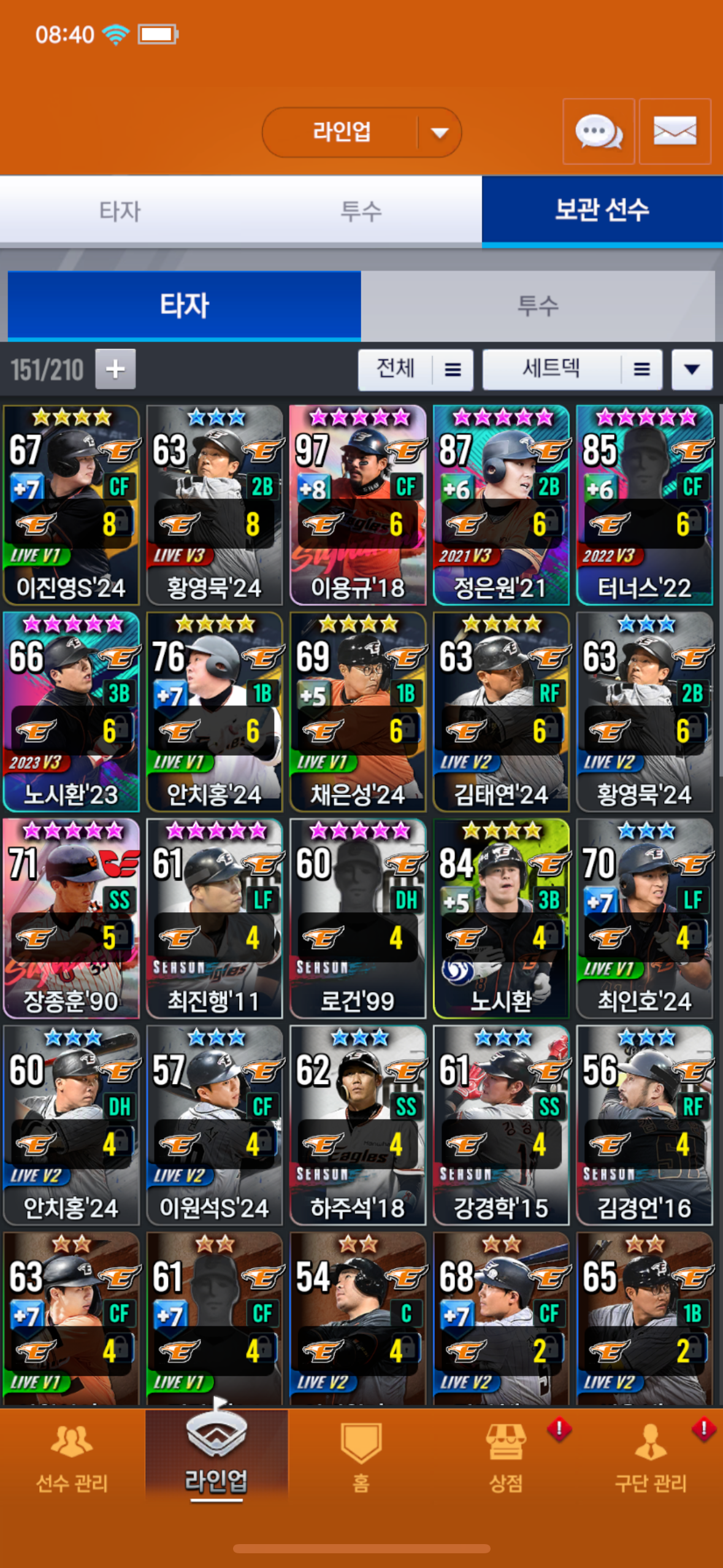
Task: Open the mail envelope icon
Action: pyautogui.click(x=675, y=131)
